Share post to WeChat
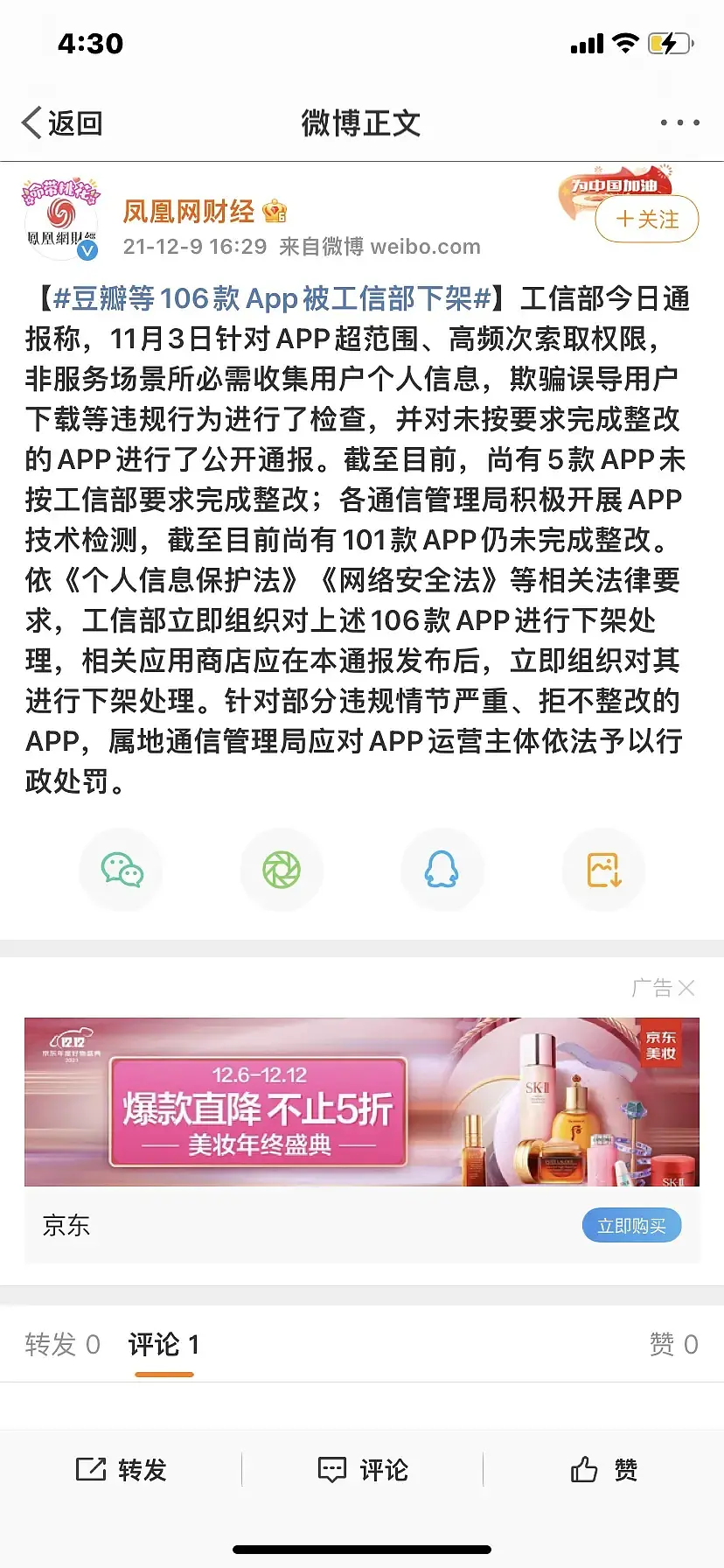Image resolution: width=724 pixels, height=1568 pixels. point(122,870)
